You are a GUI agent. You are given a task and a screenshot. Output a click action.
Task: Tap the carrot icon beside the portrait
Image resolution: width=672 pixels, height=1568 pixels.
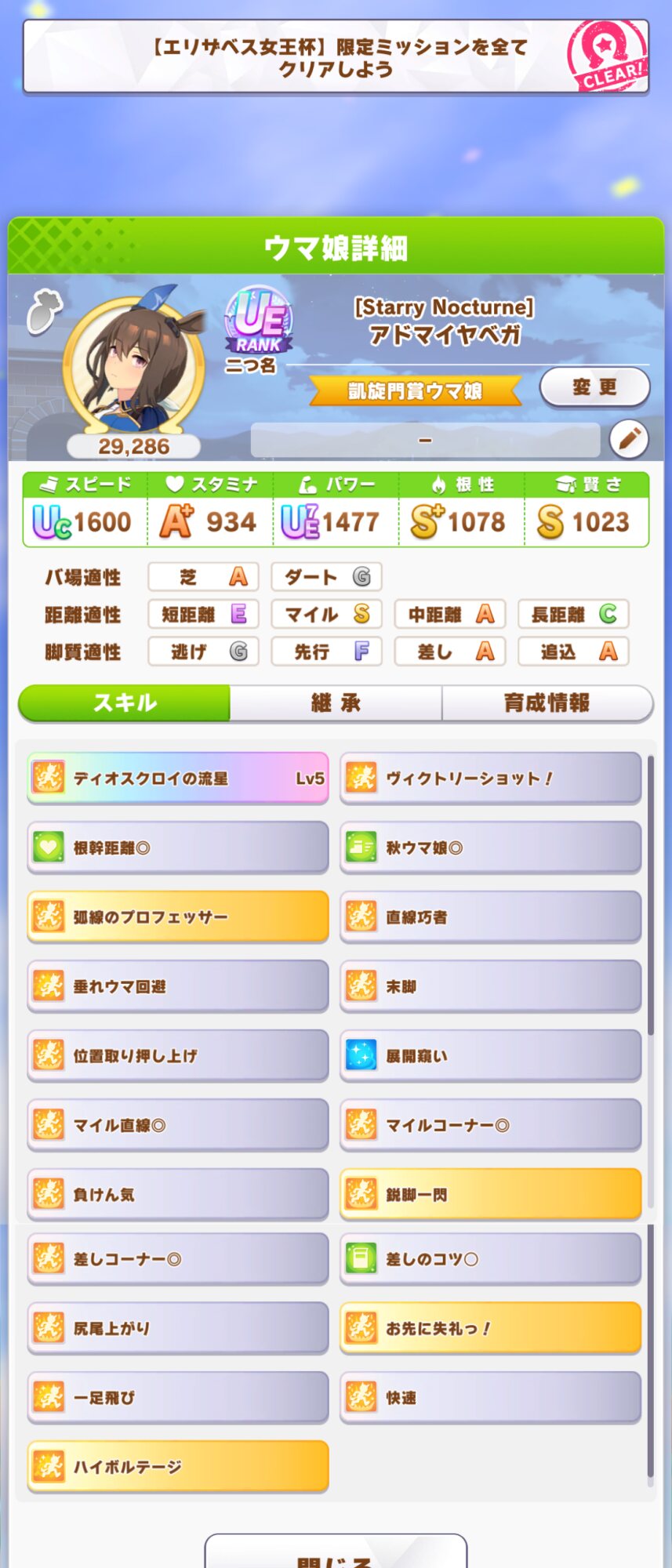click(x=44, y=312)
